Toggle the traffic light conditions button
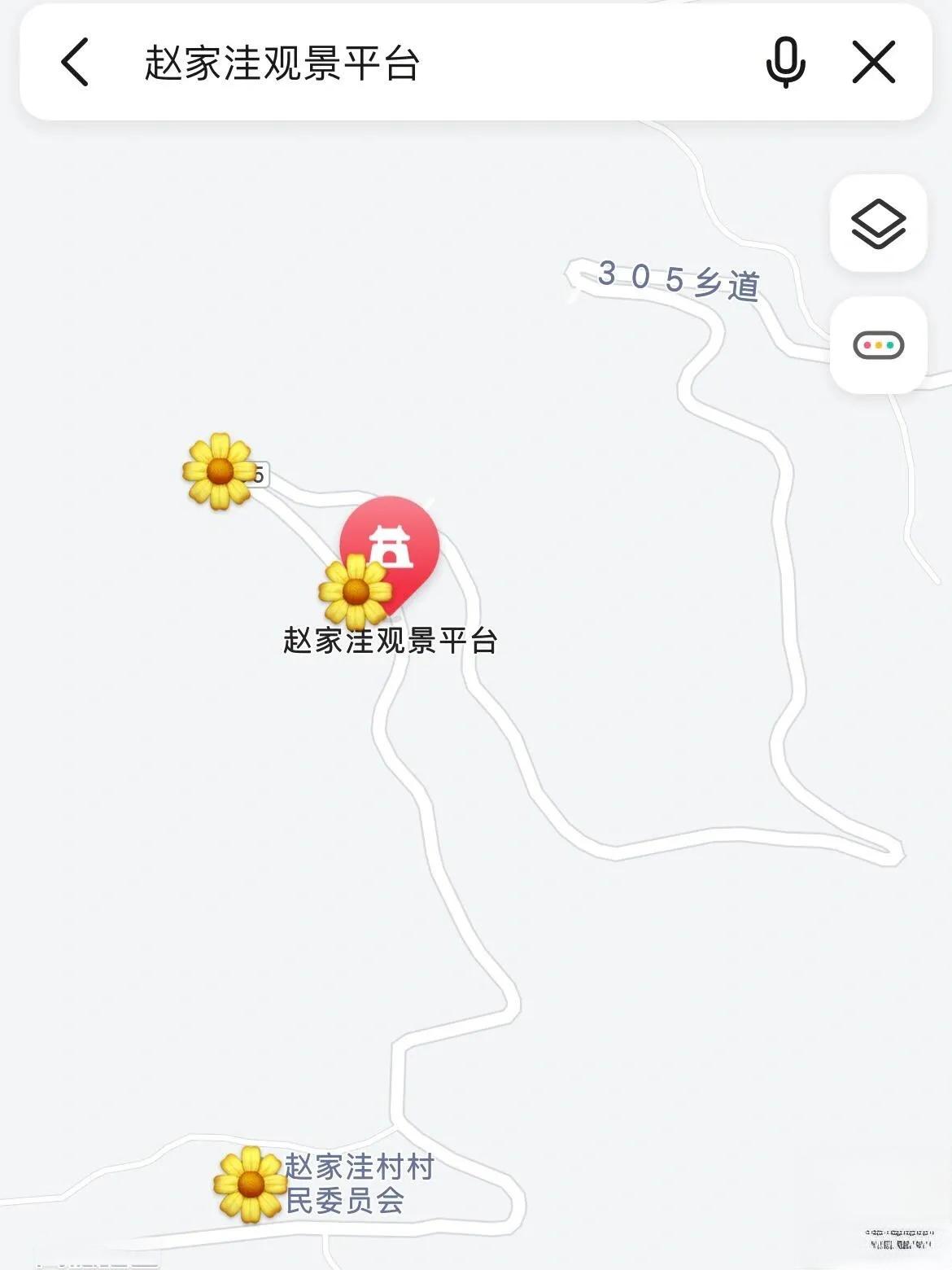Screen dimensions: 952x1270 pos(878,345)
